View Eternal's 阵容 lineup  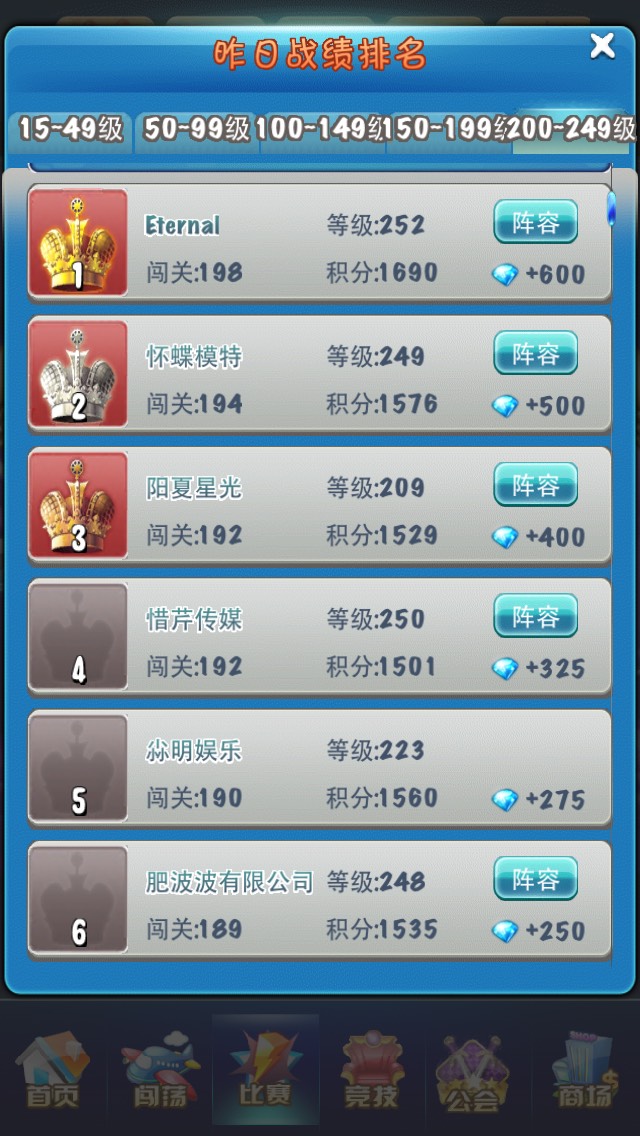click(x=535, y=222)
